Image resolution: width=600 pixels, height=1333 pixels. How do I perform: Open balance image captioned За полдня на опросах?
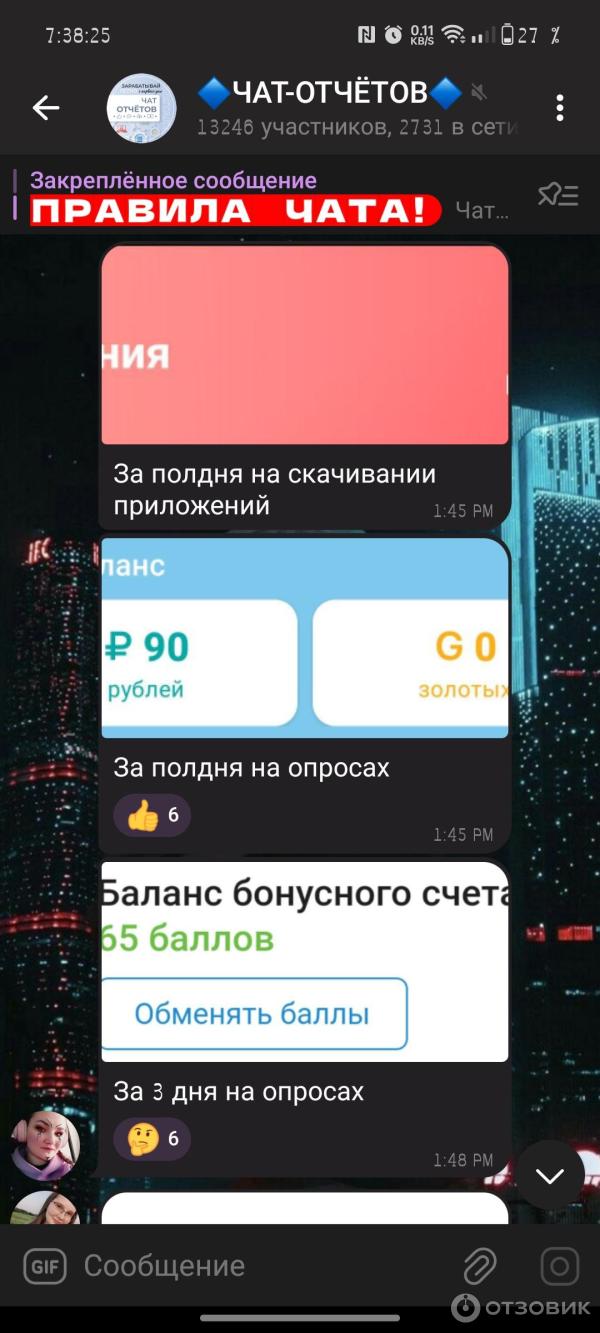pos(305,638)
